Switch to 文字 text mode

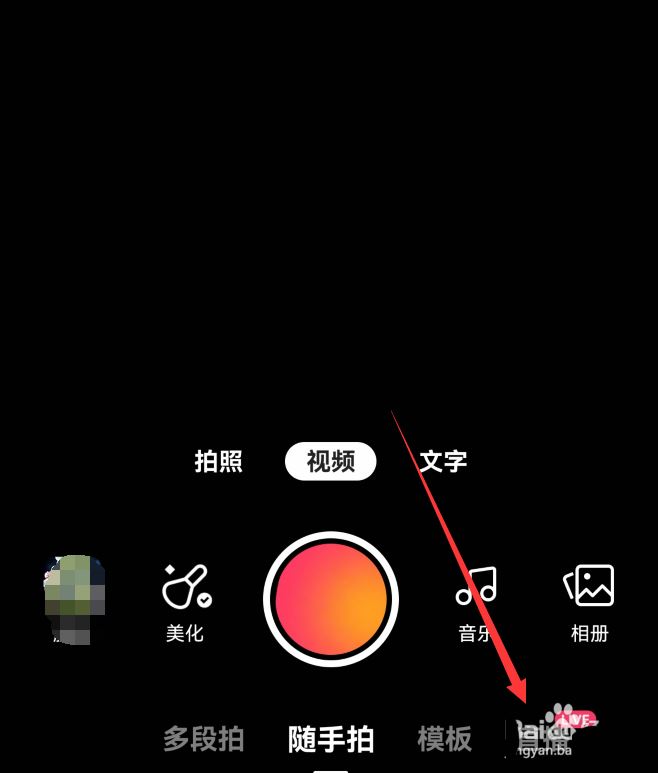pyautogui.click(x=443, y=462)
